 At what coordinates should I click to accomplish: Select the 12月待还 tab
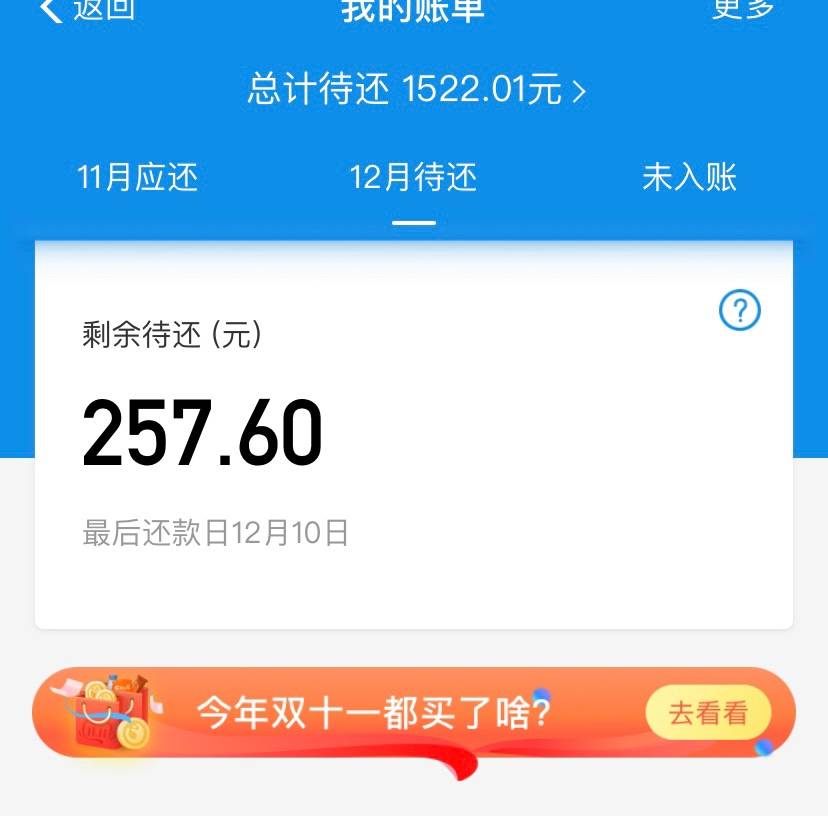pos(413,178)
